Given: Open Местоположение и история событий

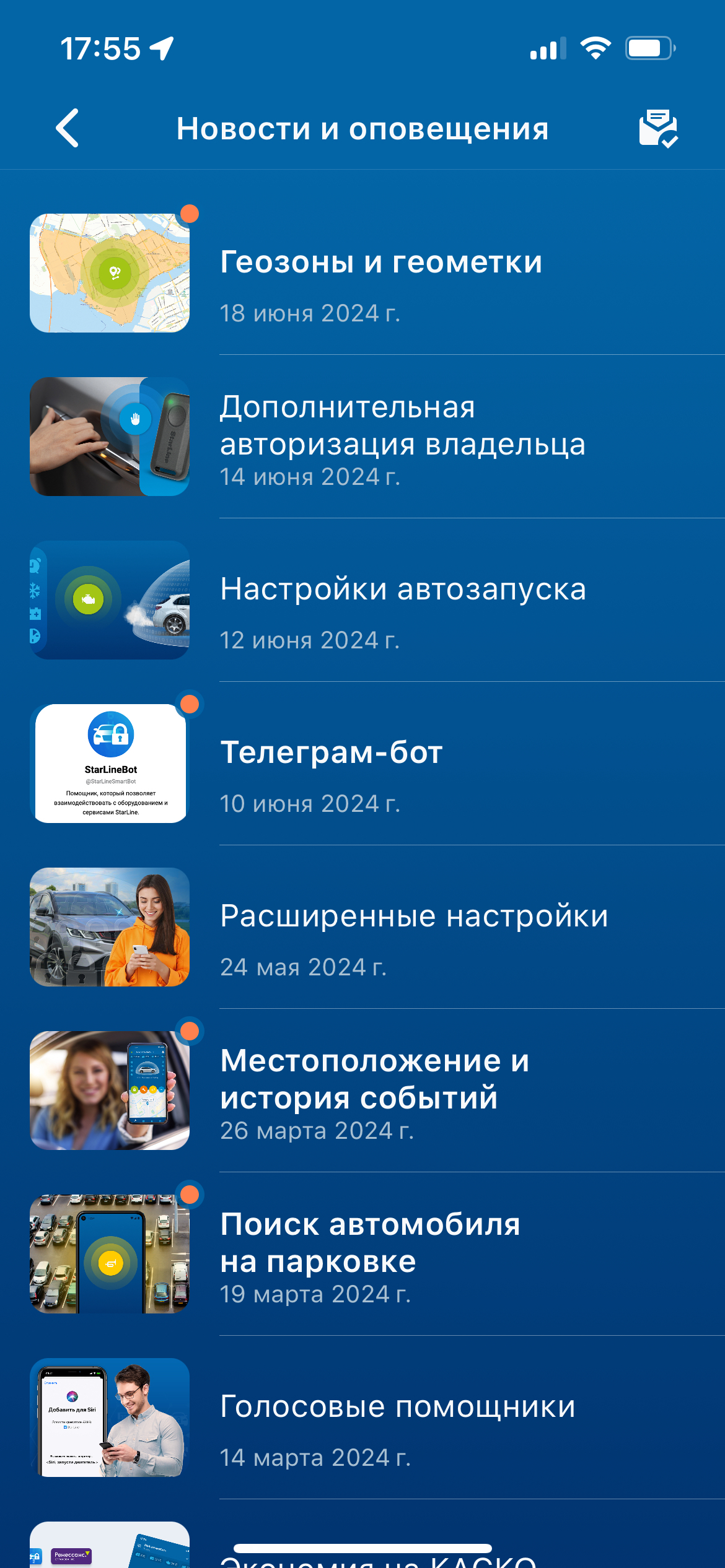Looking at the screenshot, I should point(375,1091).
